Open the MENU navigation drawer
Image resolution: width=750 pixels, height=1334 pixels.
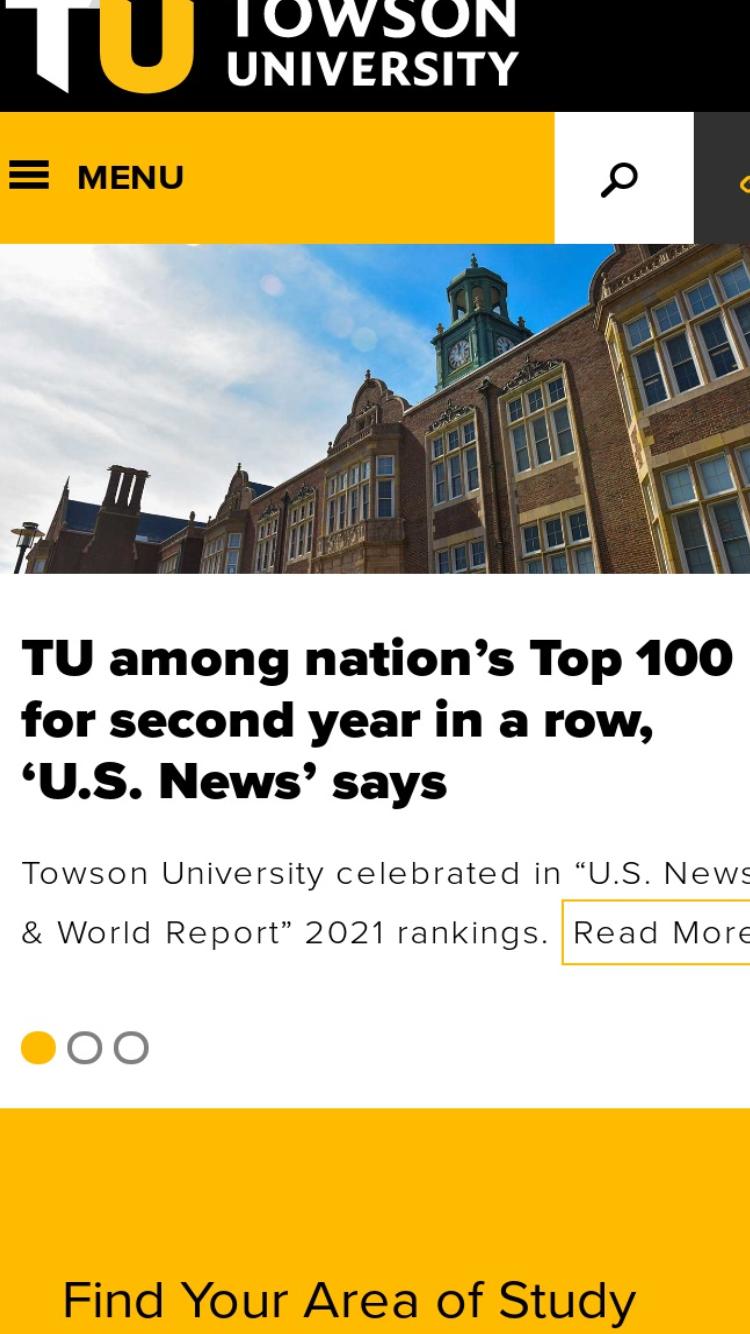[x=97, y=178]
